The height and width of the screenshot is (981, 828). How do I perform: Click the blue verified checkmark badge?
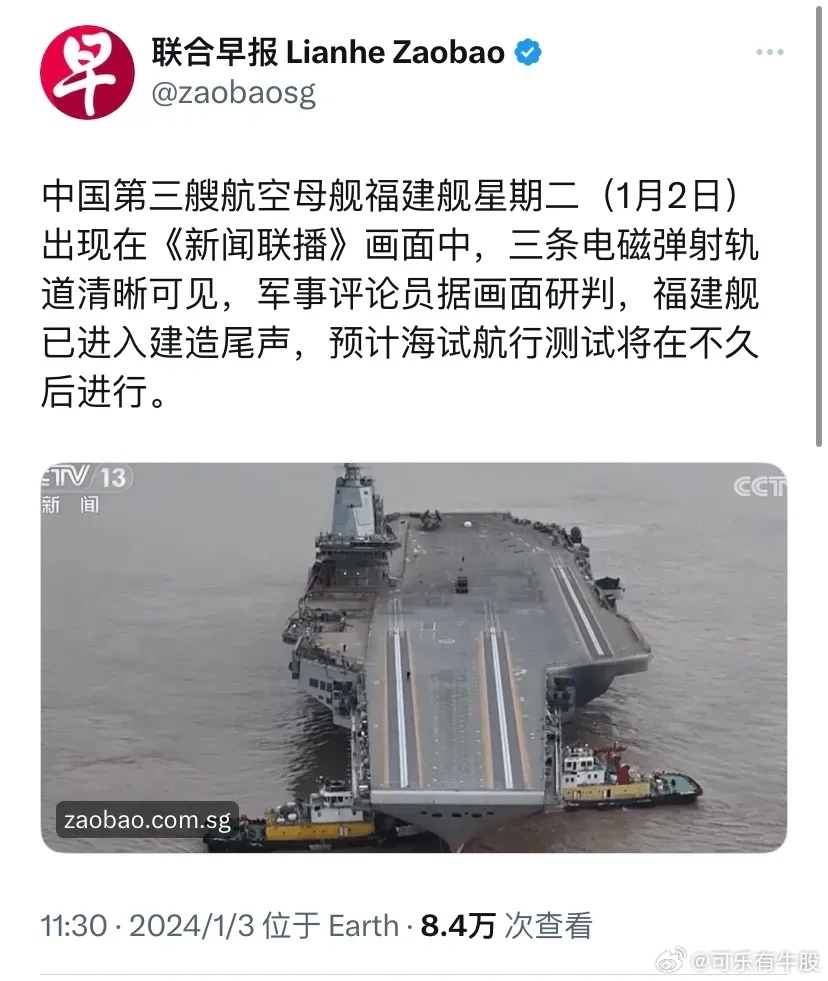527,53
